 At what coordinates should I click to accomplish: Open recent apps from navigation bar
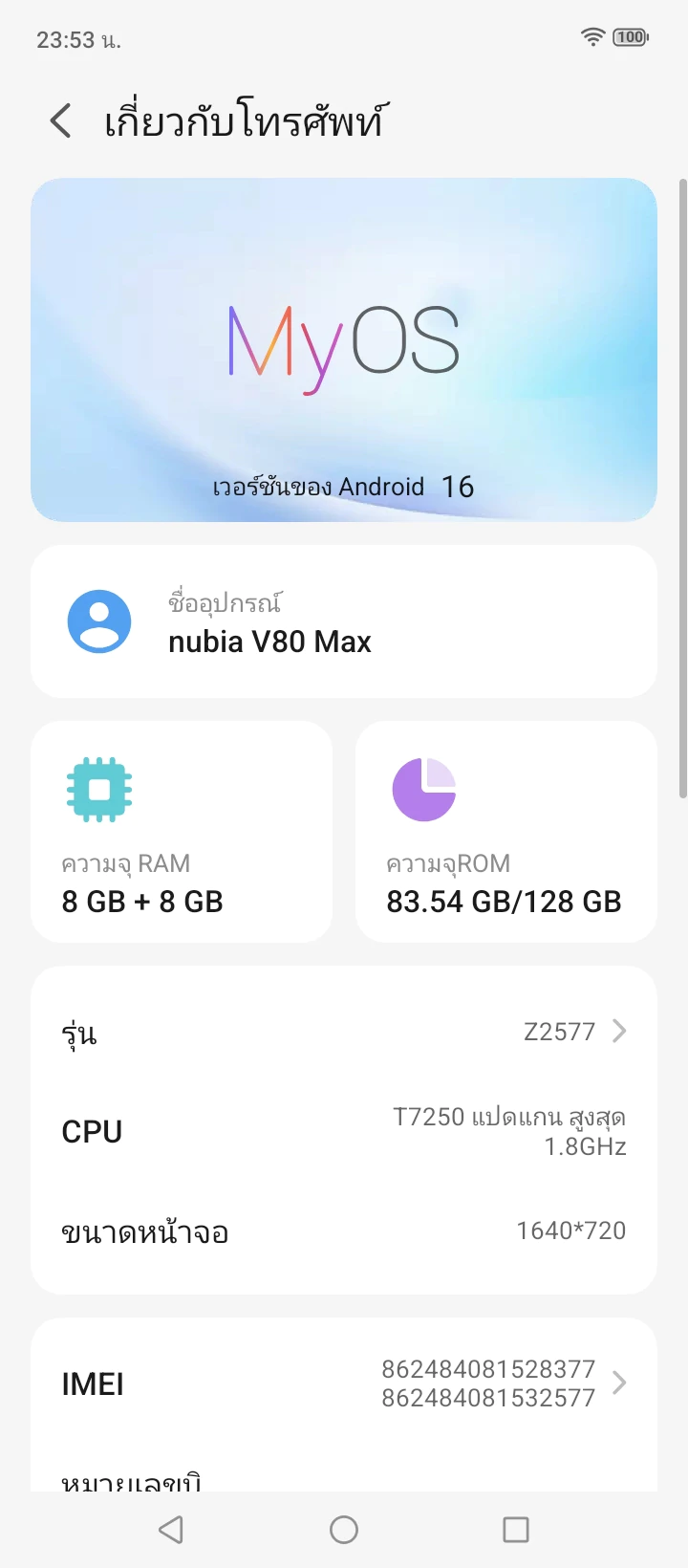tap(516, 1530)
